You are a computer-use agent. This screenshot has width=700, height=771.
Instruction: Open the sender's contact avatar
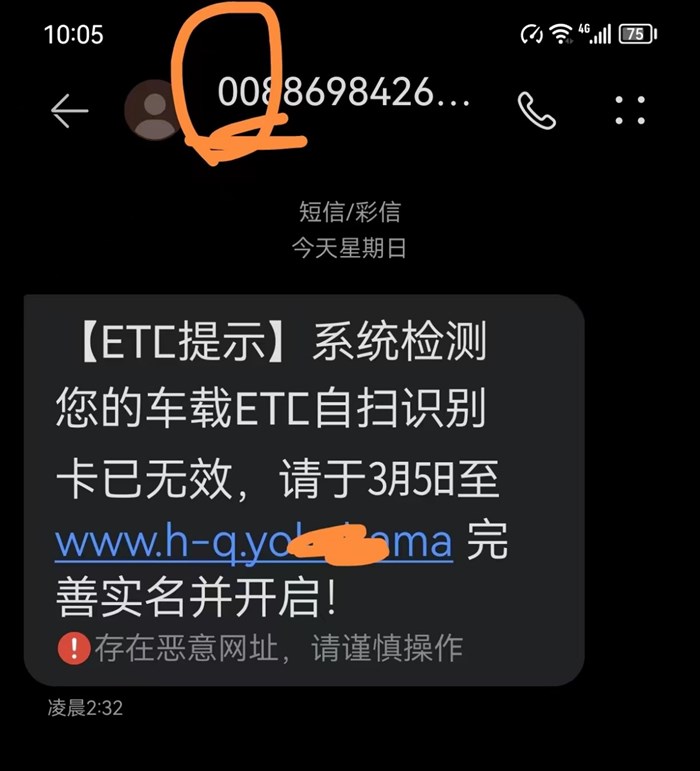[153, 110]
